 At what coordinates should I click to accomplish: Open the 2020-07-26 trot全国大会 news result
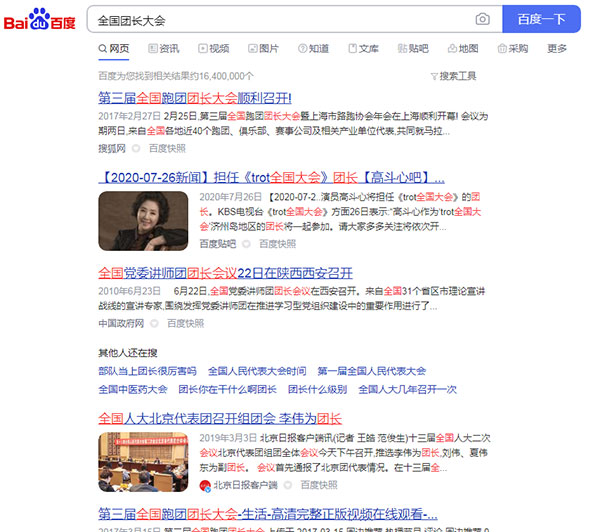270,175
